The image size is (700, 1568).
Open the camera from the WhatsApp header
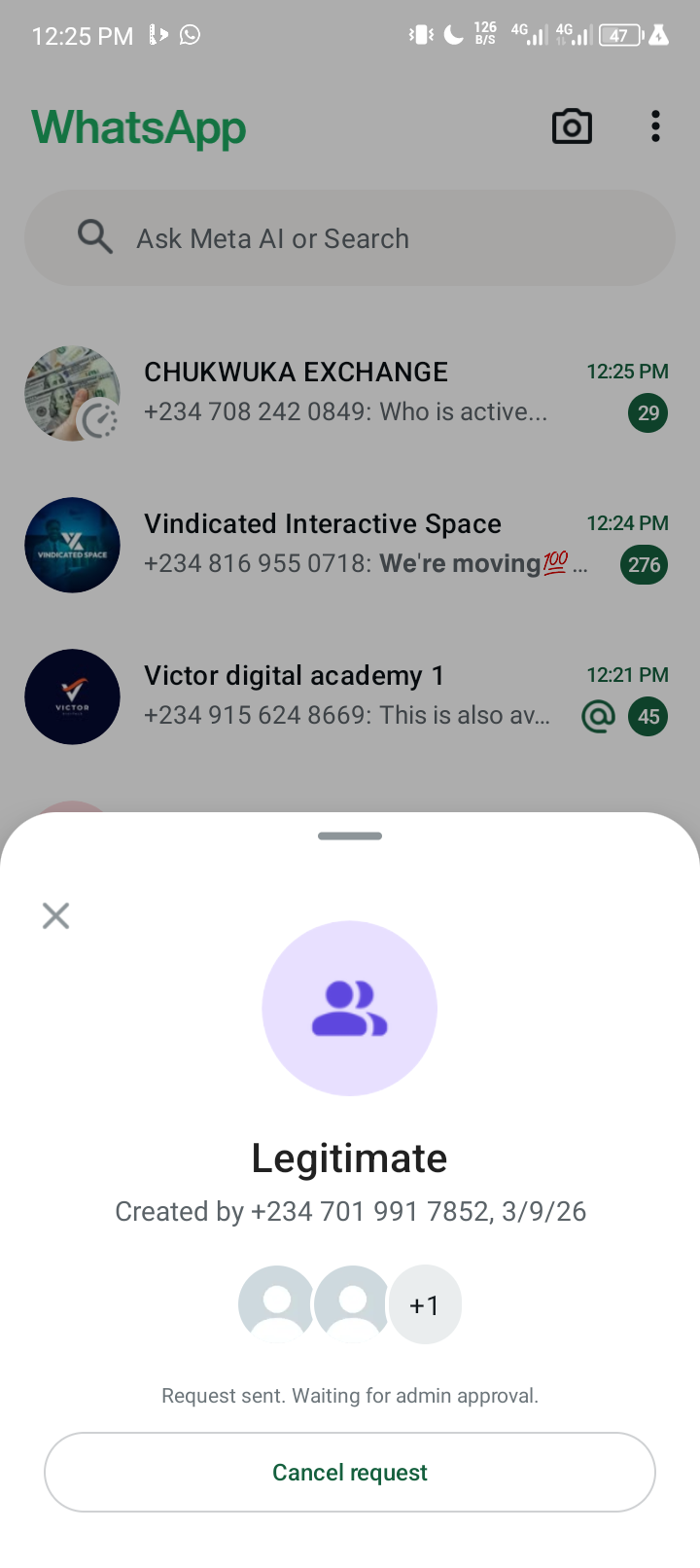tap(572, 126)
